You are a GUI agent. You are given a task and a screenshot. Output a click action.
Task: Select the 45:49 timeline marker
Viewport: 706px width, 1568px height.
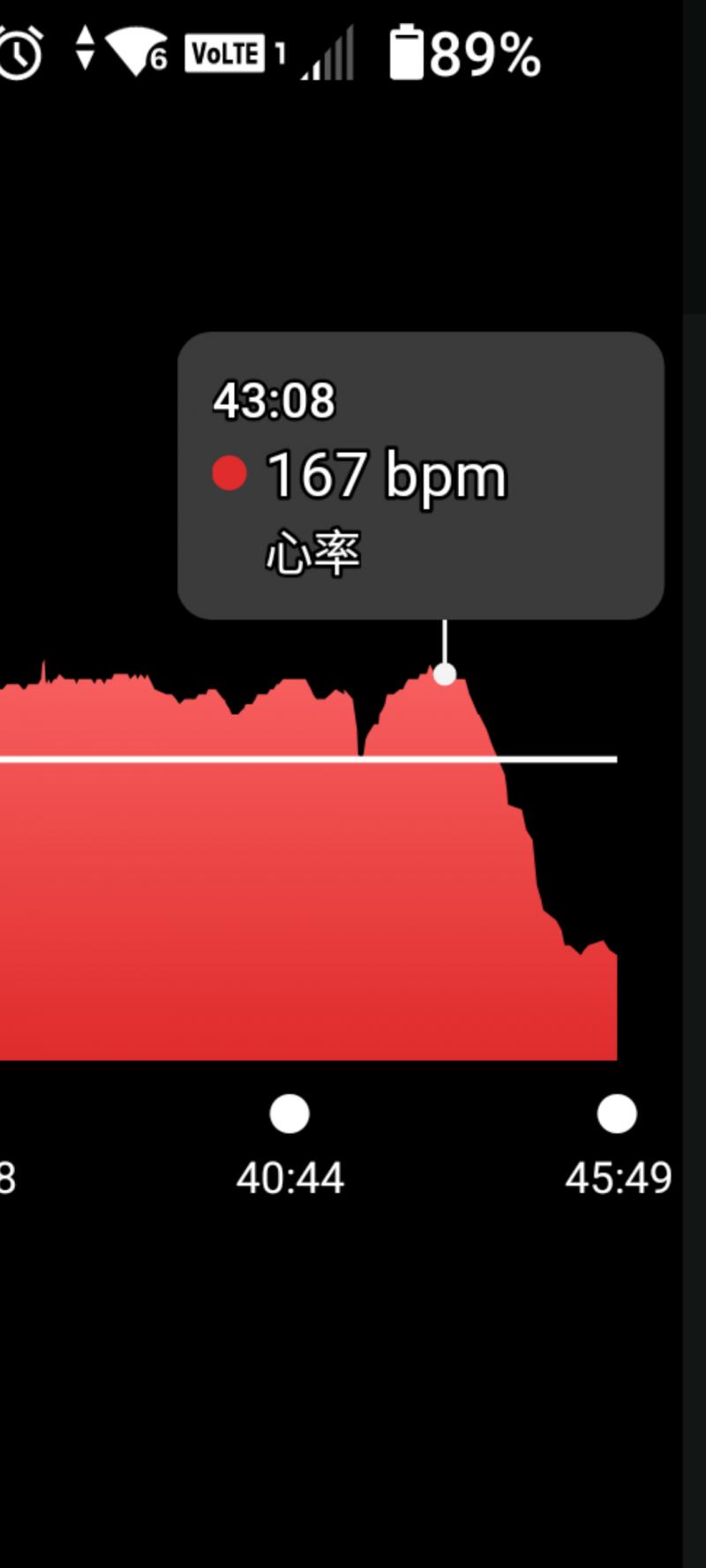point(617,1114)
